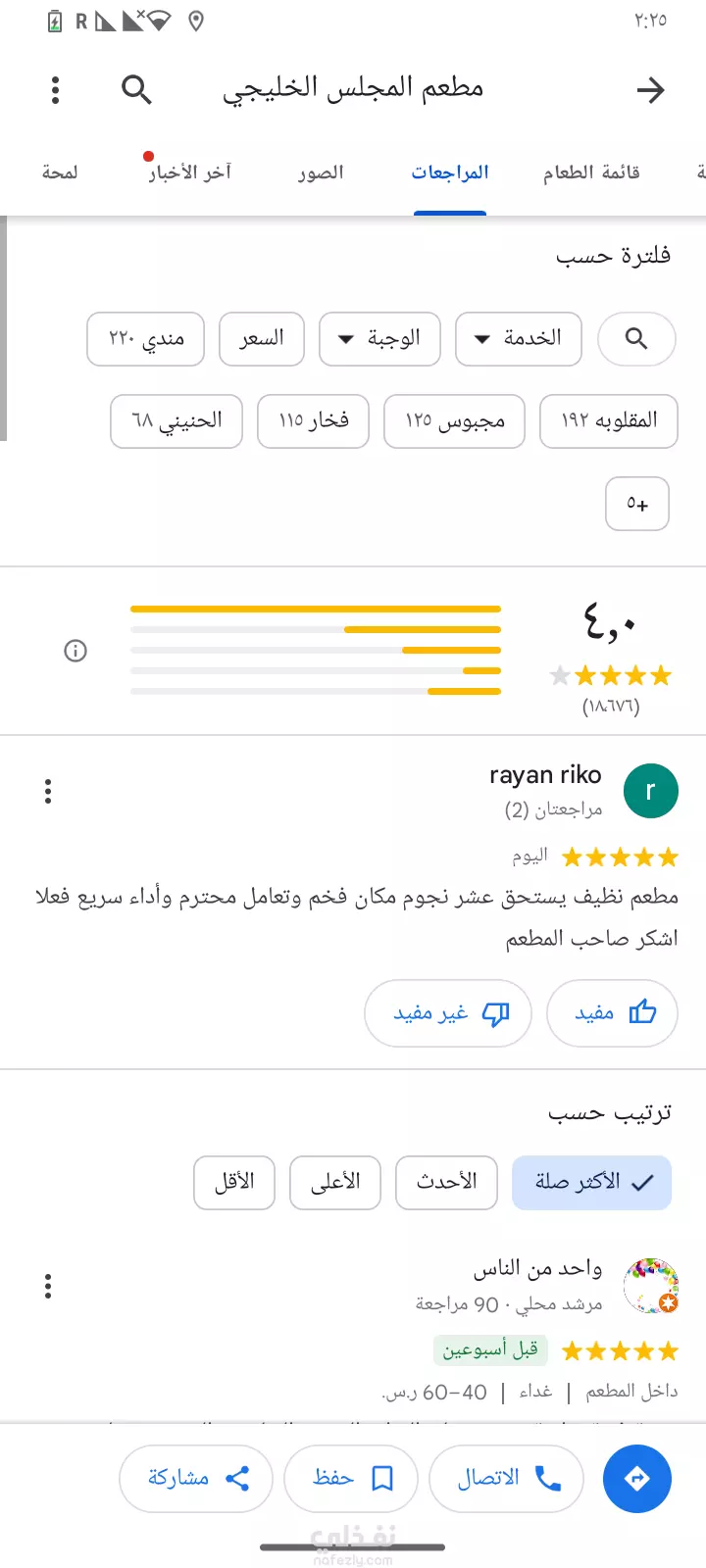
Task: Go back using the top arrow
Action: click(650, 90)
